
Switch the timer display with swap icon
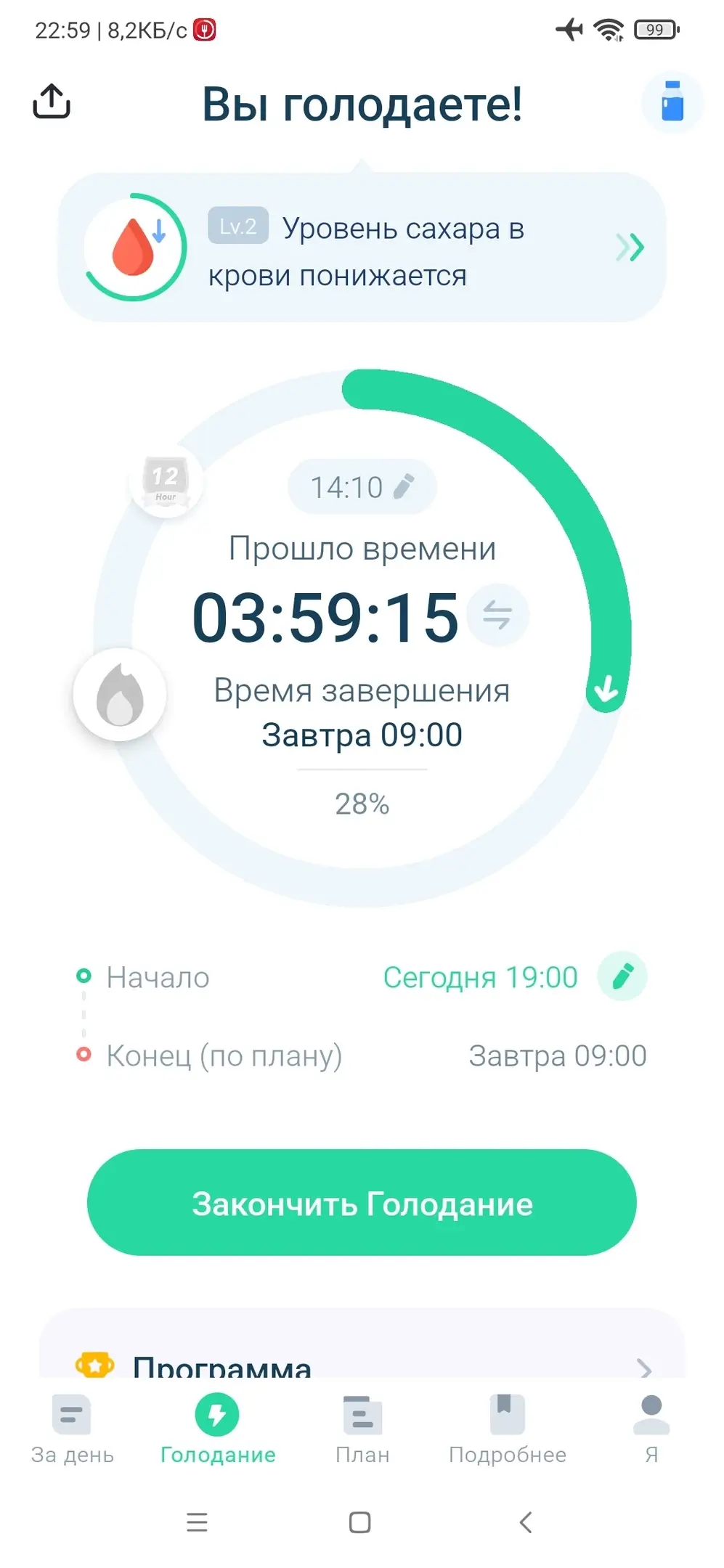tap(497, 616)
